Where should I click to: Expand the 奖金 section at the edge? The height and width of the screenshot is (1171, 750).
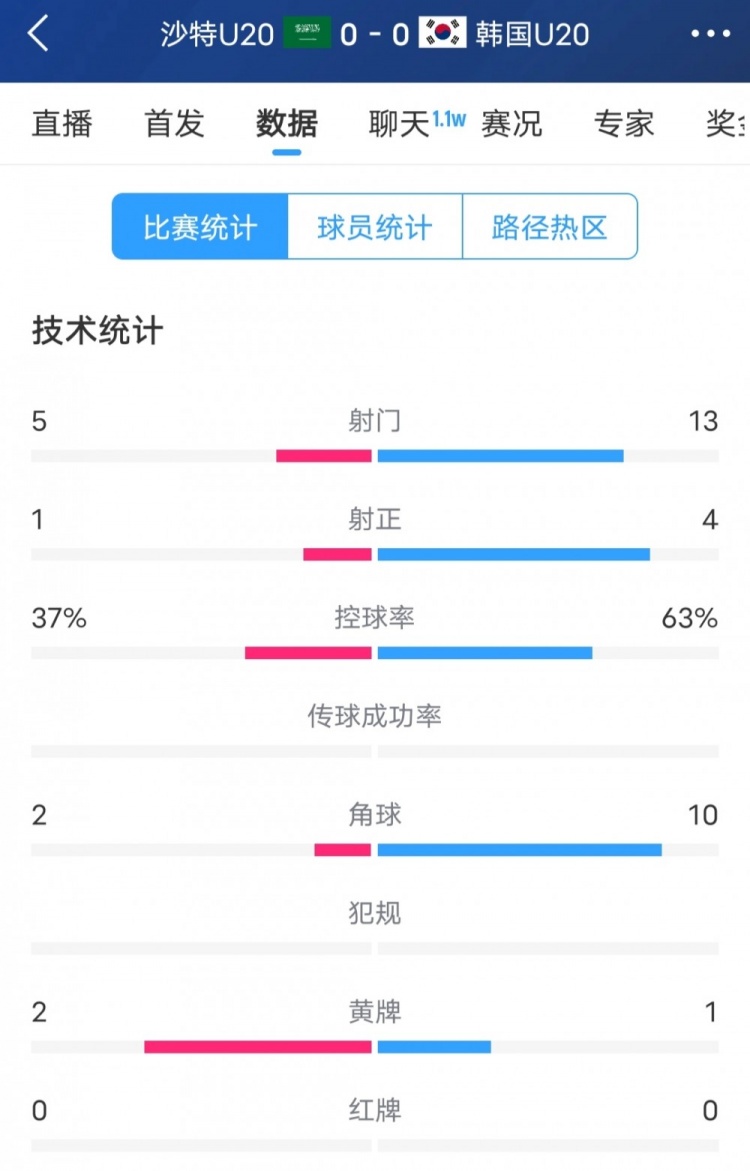[730, 123]
